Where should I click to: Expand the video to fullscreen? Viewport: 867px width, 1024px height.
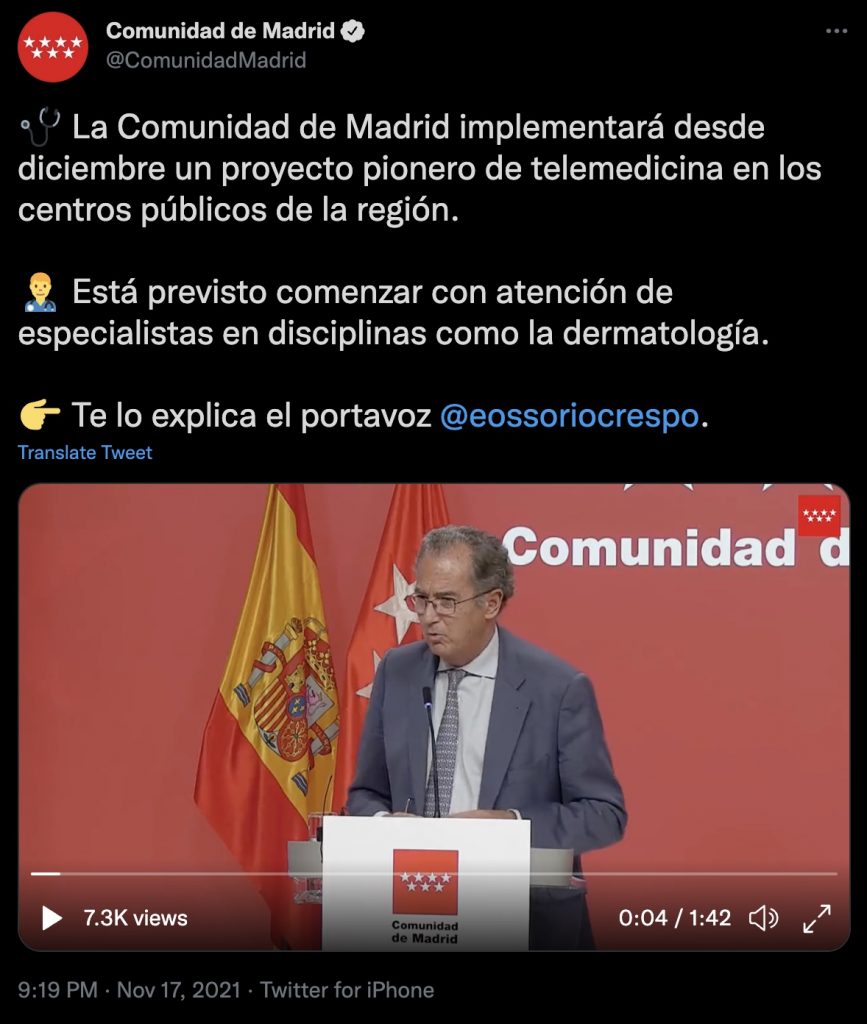click(817, 917)
